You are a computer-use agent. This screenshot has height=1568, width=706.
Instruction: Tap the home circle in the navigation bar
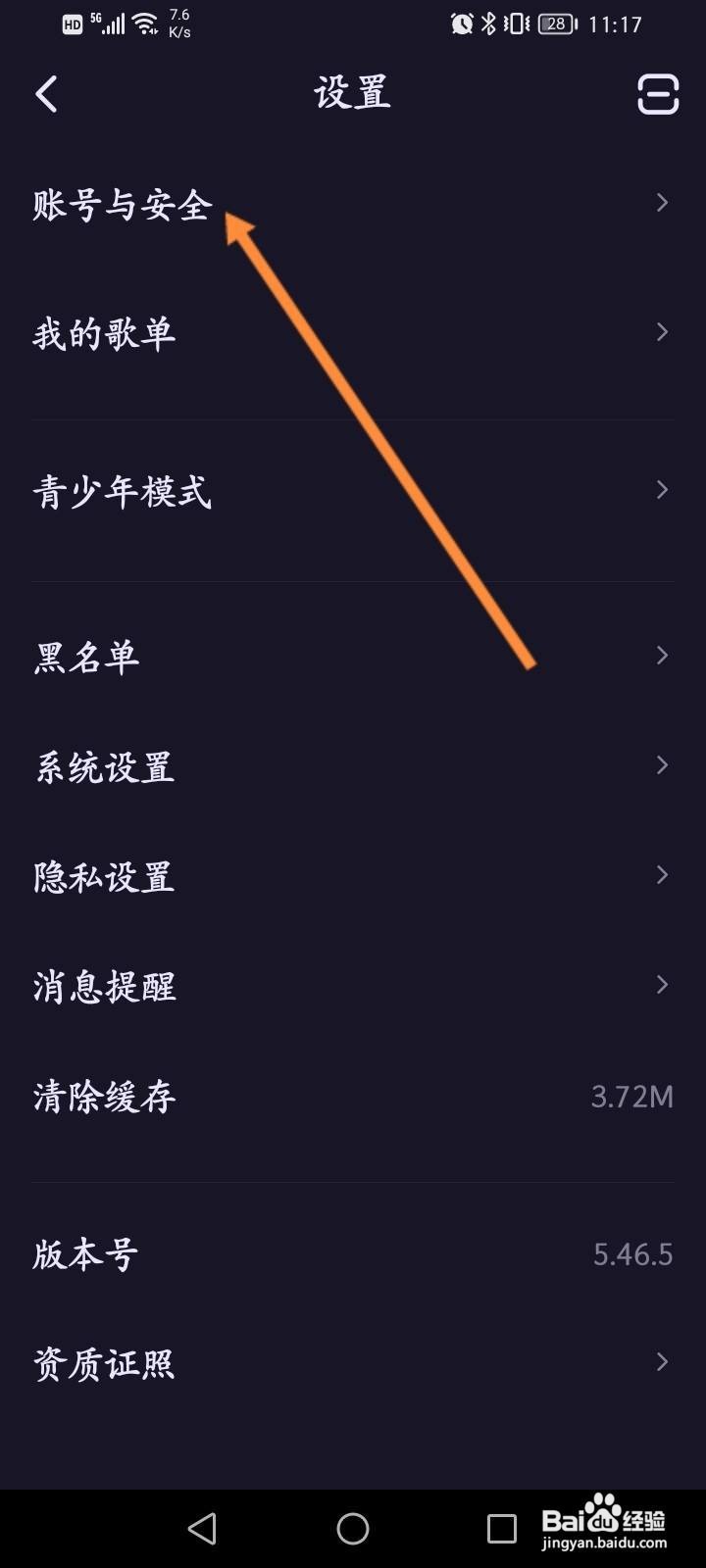coord(352,1526)
